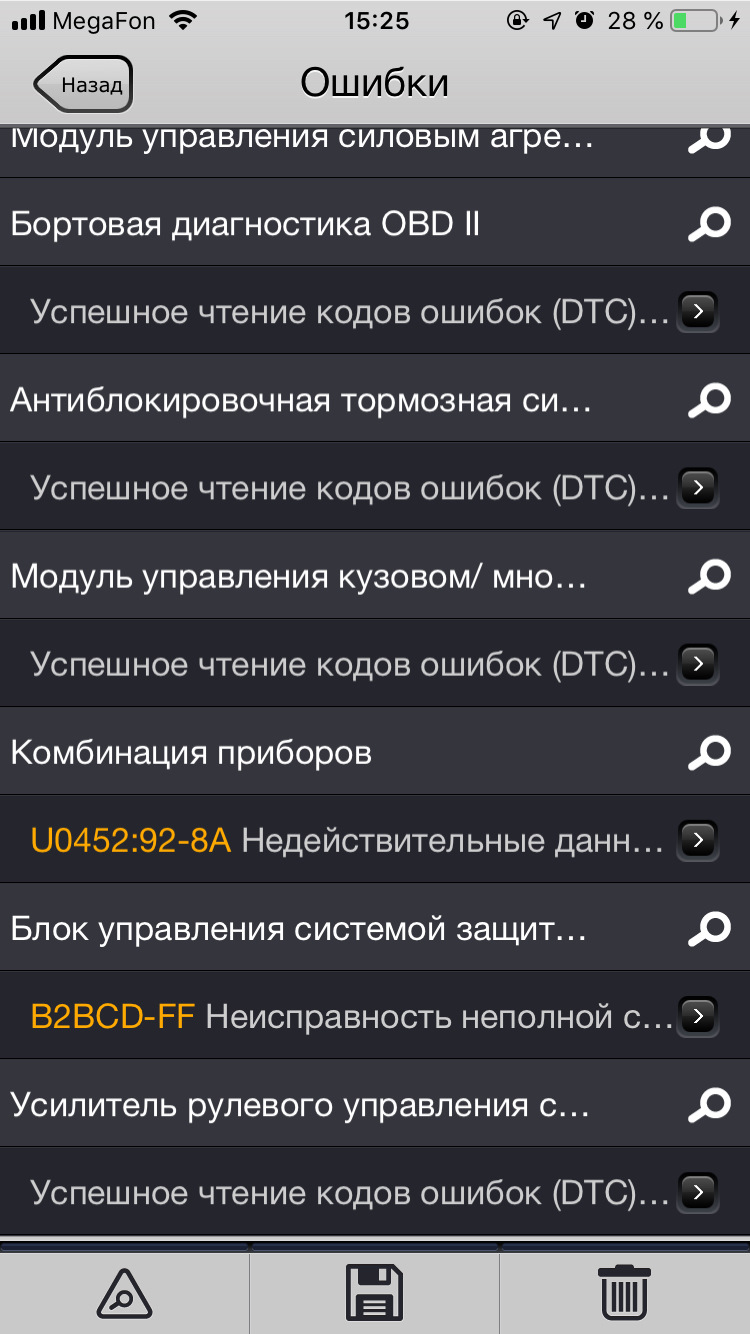Screen dimensions: 750x1334
Task: Open magnifier for Блок управления системой защиты
Action: (709, 929)
